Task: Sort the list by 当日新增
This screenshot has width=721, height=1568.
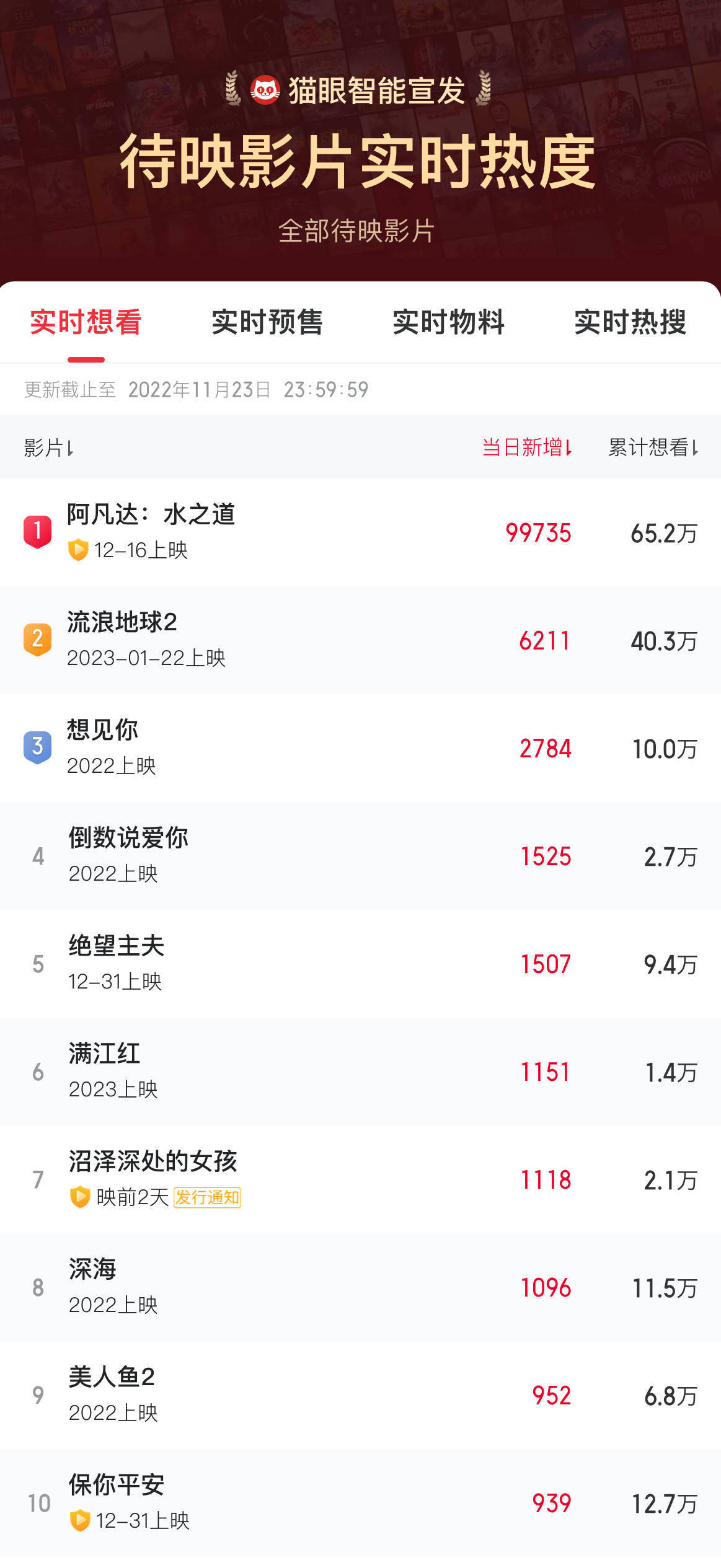Action: pyautogui.click(x=527, y=447)
